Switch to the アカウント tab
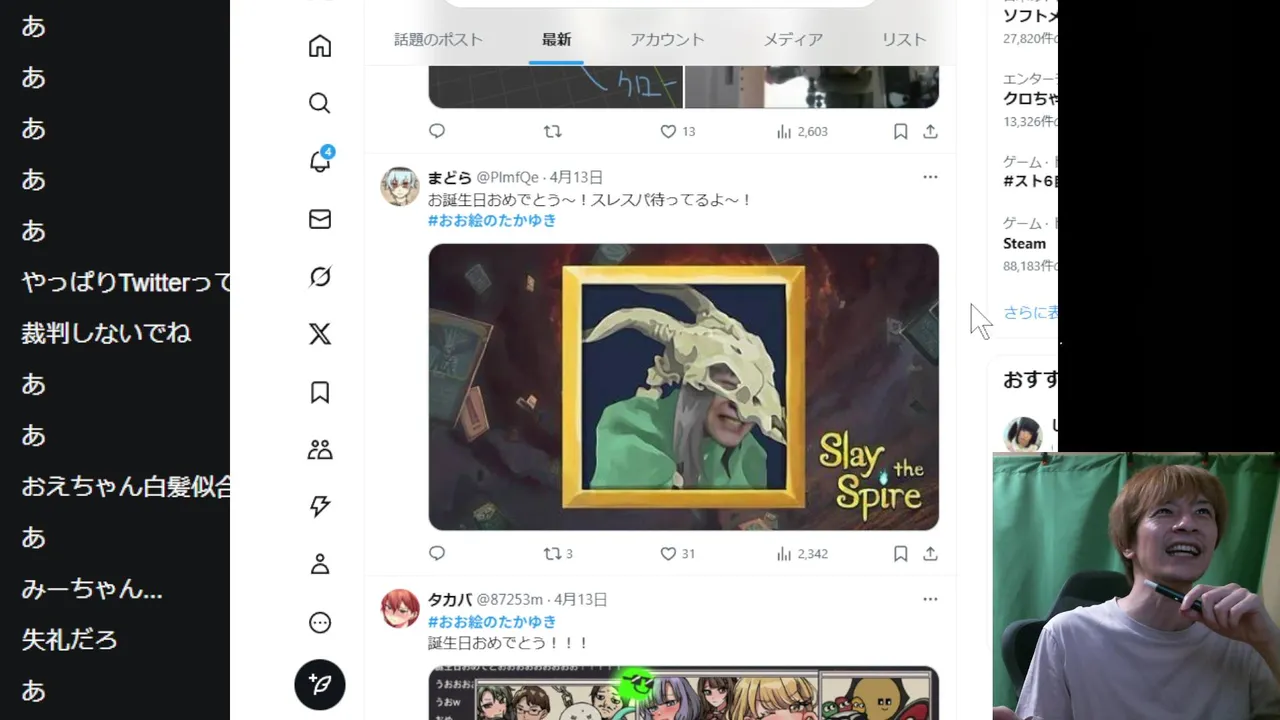Image resolution: width=1280 pixels, height=720 pixels. point(667,40)
